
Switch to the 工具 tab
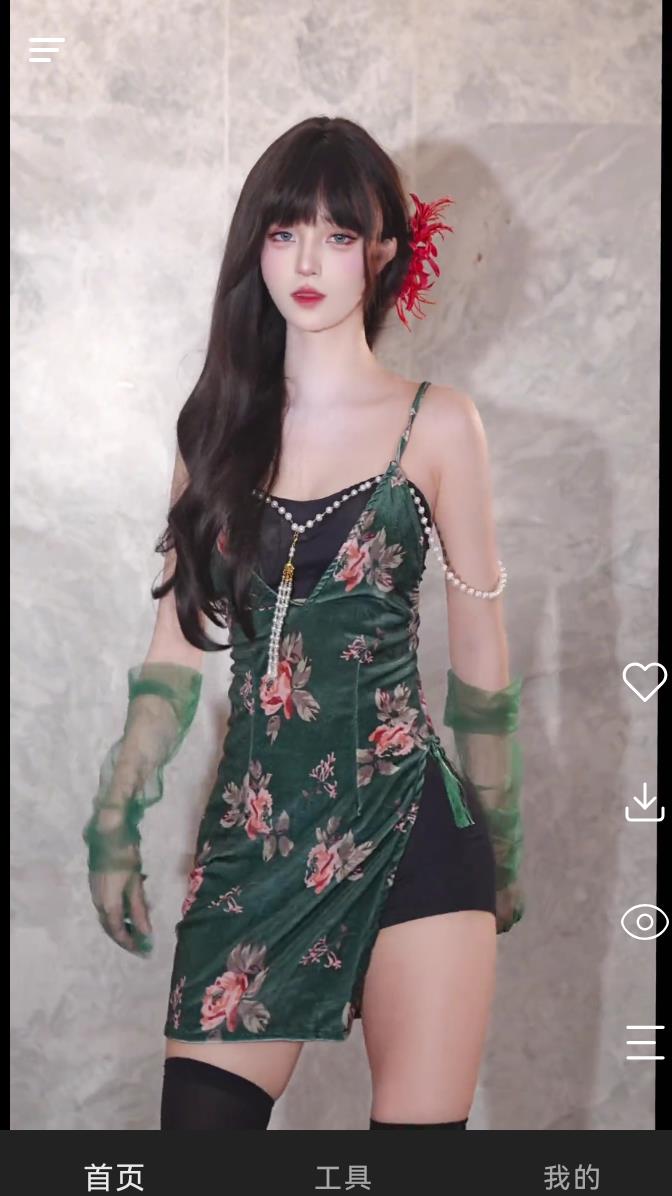343,1176
